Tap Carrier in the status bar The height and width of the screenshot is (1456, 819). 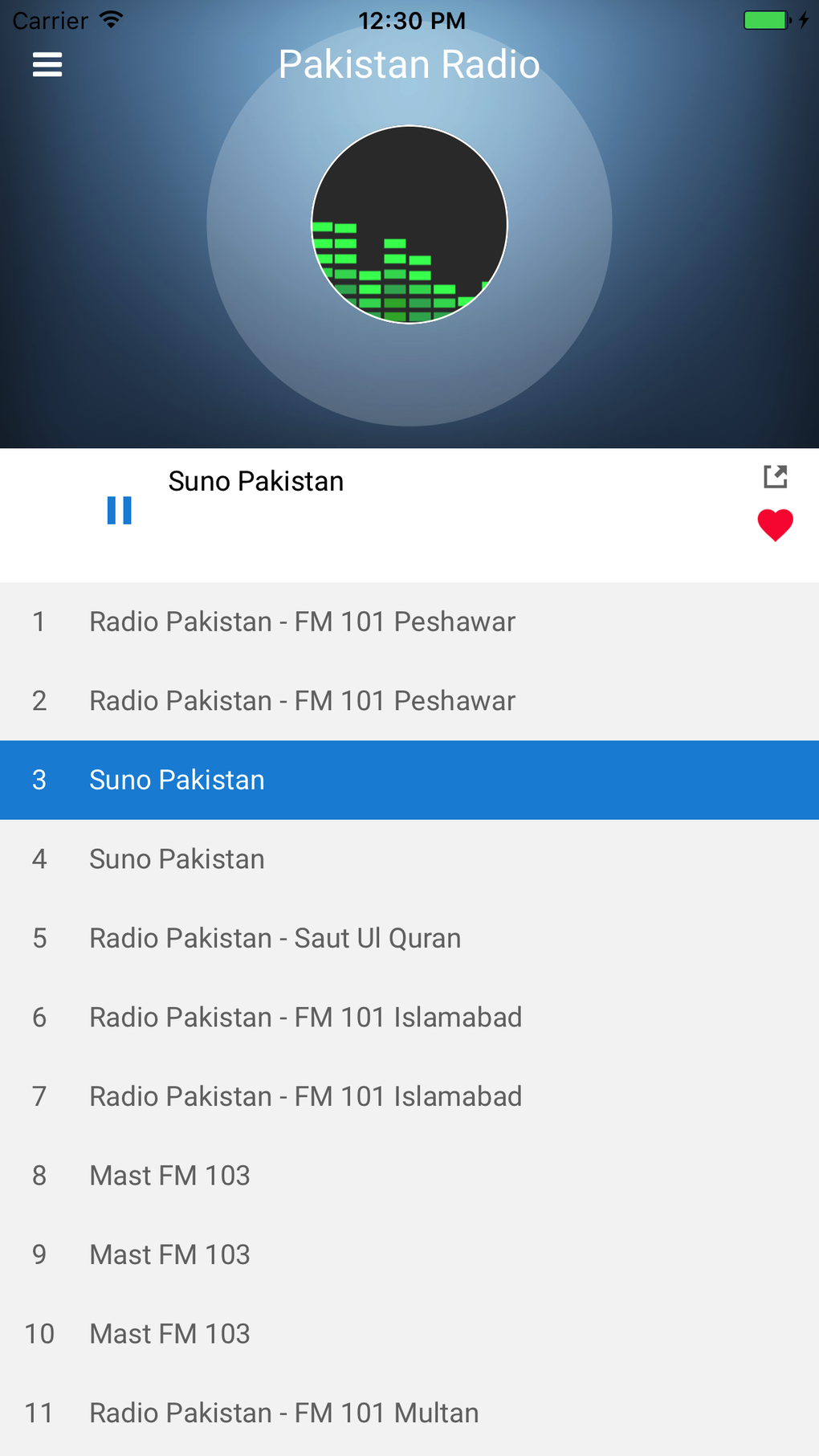[50, 19]
